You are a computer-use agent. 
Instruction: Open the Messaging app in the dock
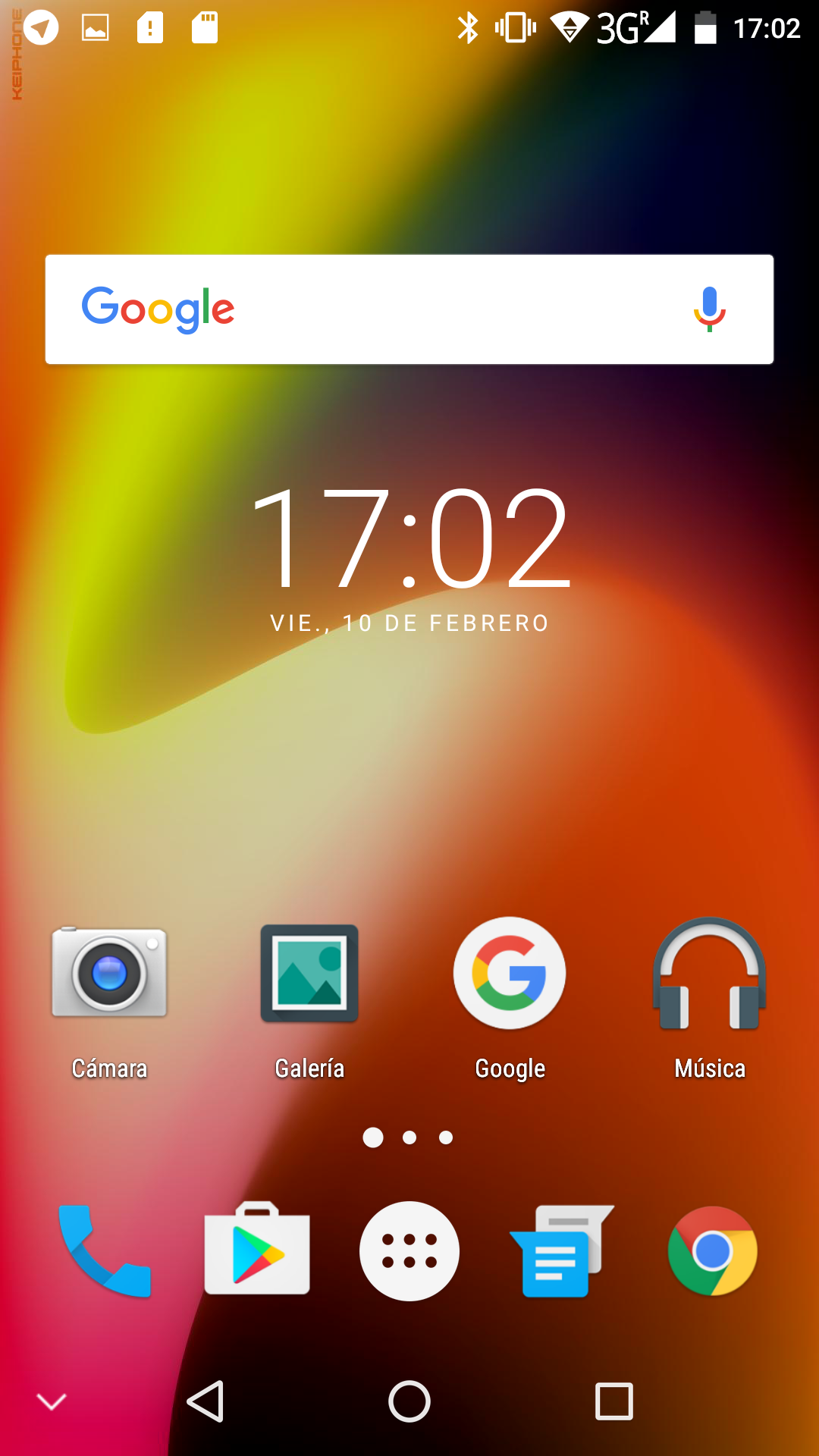tap(561, 1251)
